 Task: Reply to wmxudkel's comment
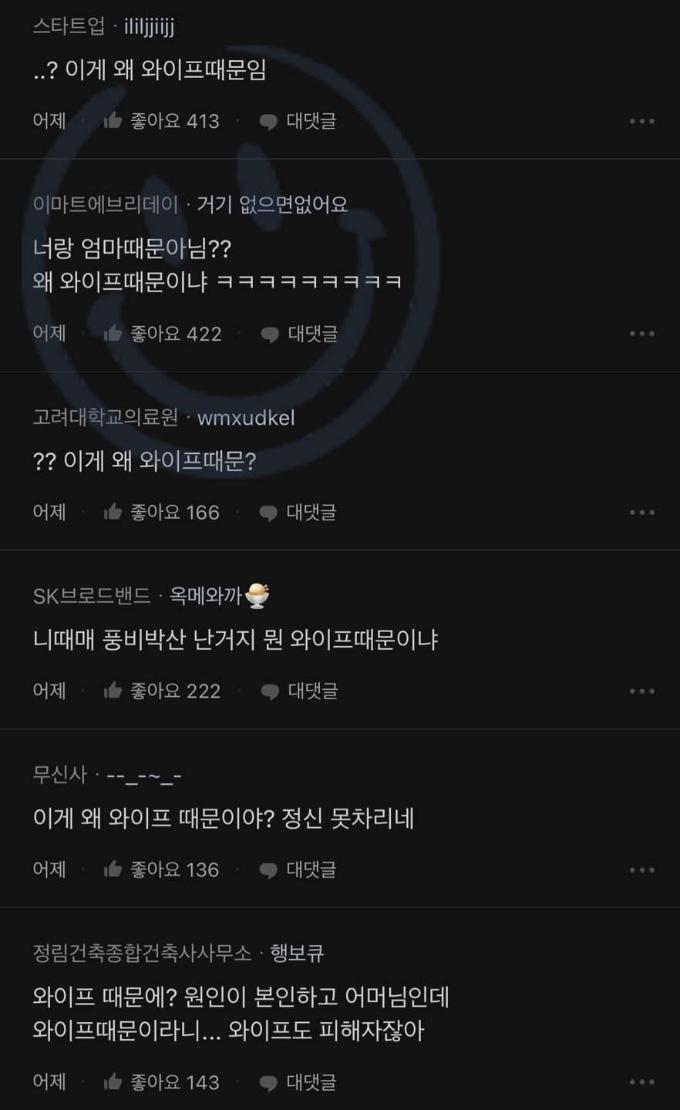tap(297, 512)
